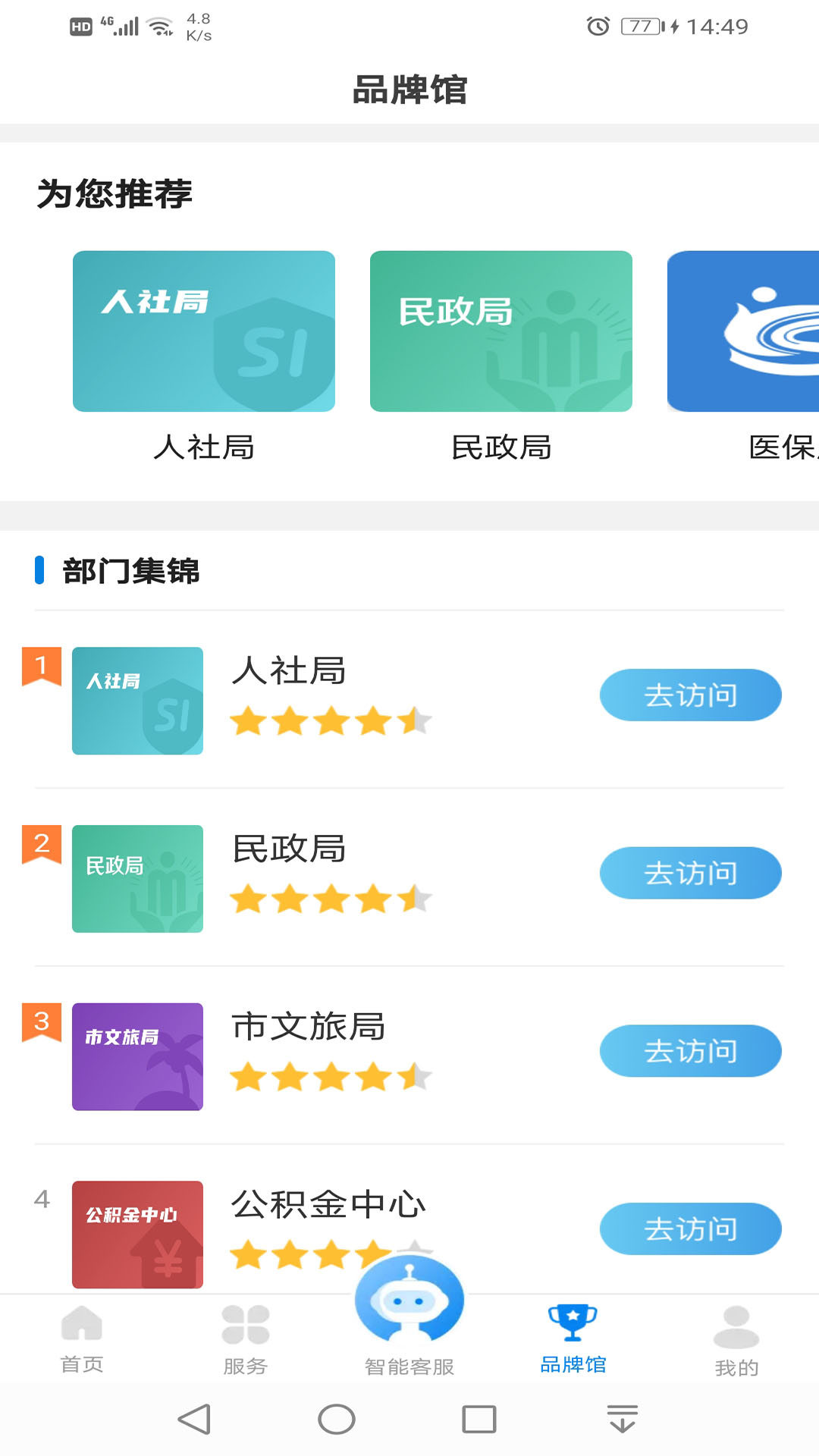Tap 去访问 for 市文旅局
Viewport: 819px width, 1456px height.
690,1051
